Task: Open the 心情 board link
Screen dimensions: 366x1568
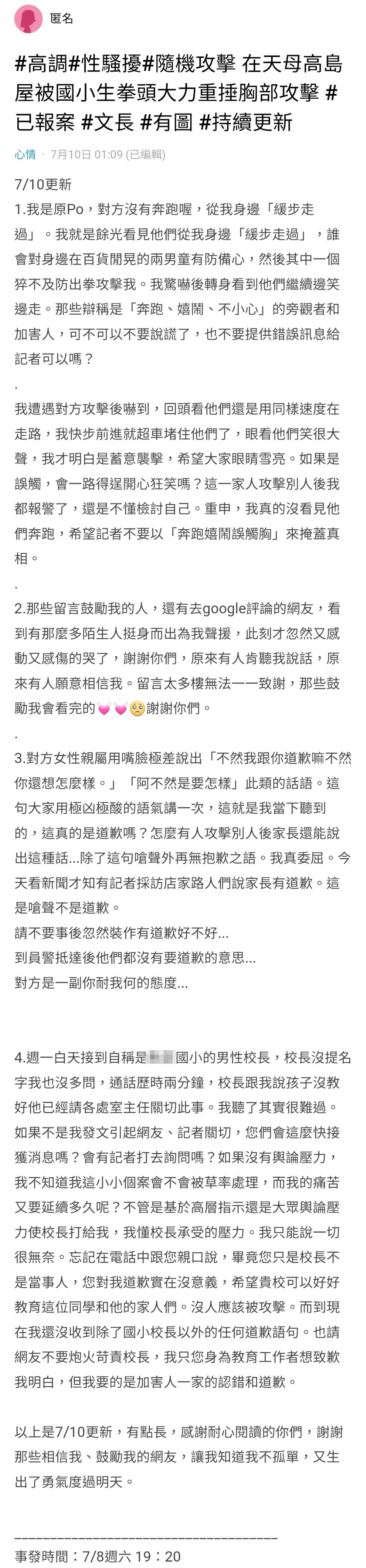Action: pos(25,155)
